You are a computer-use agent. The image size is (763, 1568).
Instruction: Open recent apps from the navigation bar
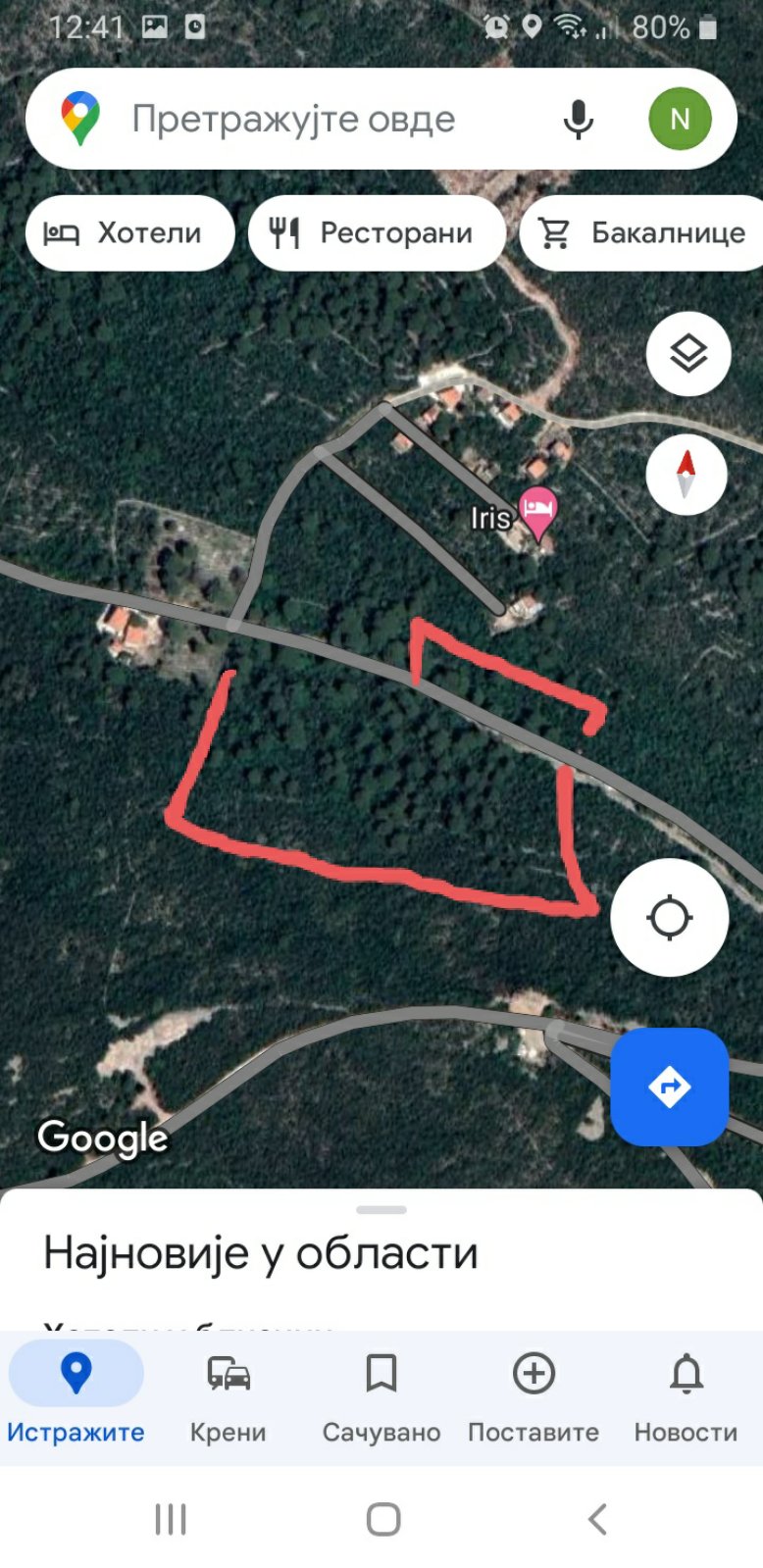click(171, 1519)
